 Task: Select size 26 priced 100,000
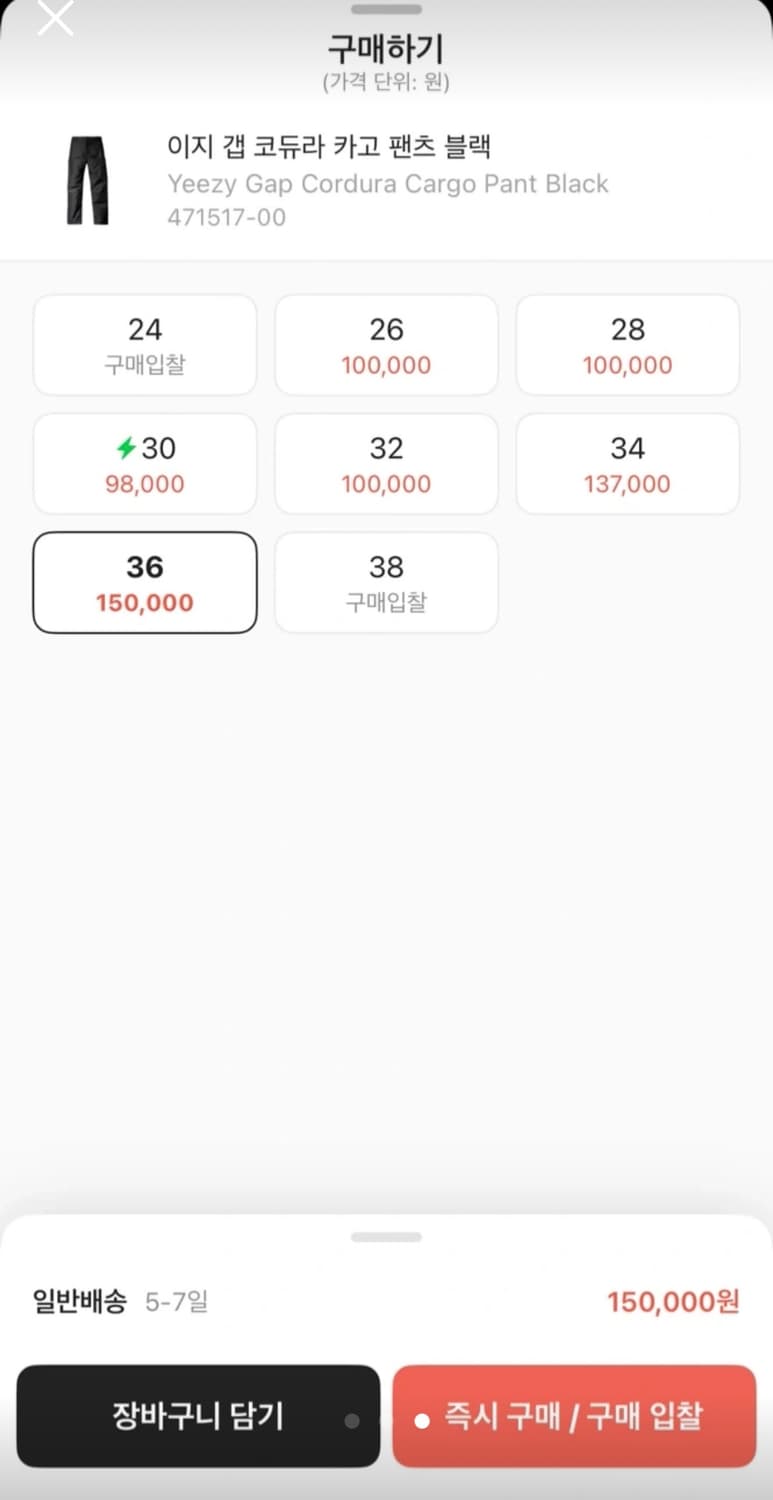click(386, 344)
